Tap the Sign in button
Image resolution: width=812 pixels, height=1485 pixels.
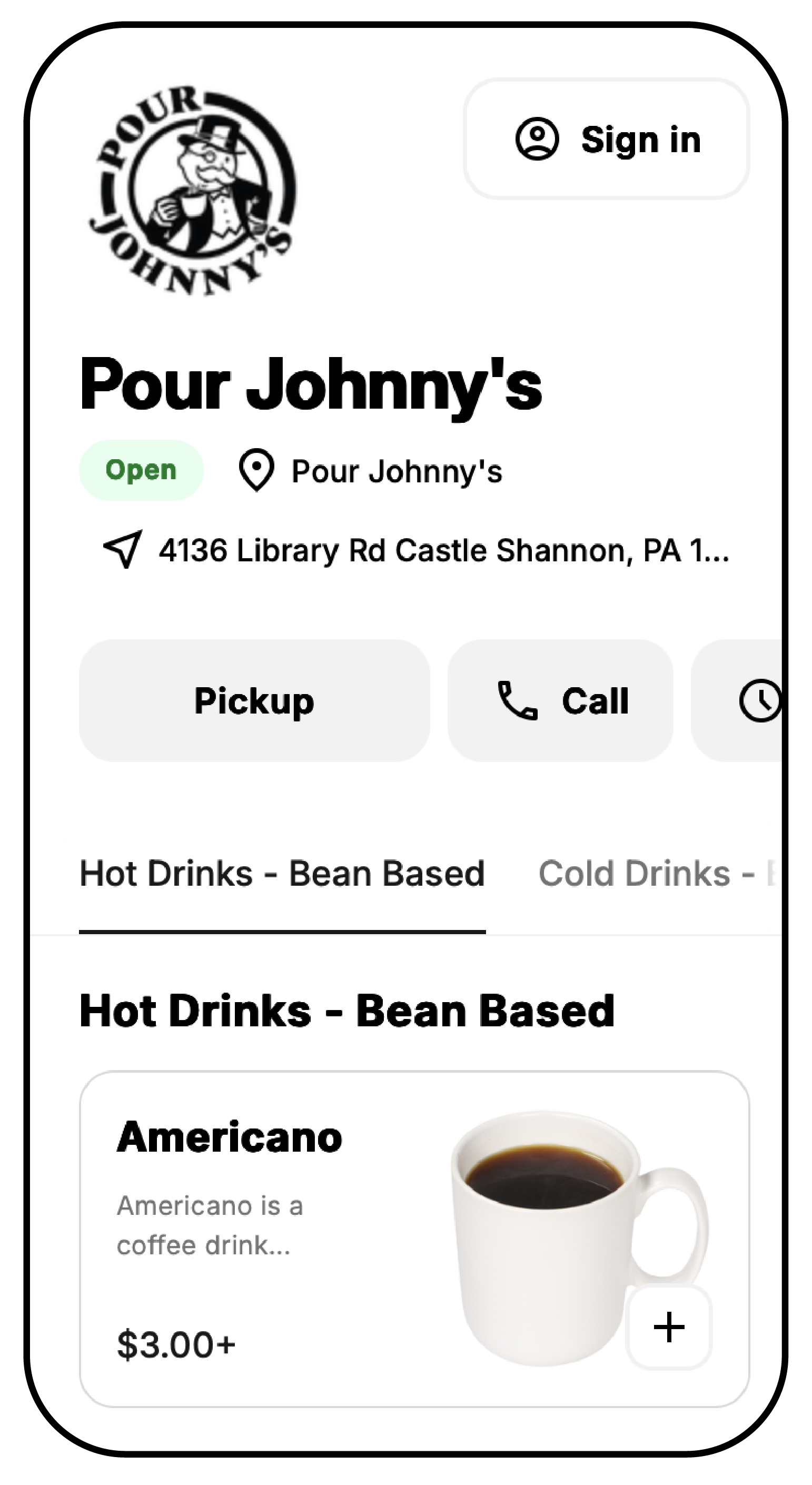[606, 139]
